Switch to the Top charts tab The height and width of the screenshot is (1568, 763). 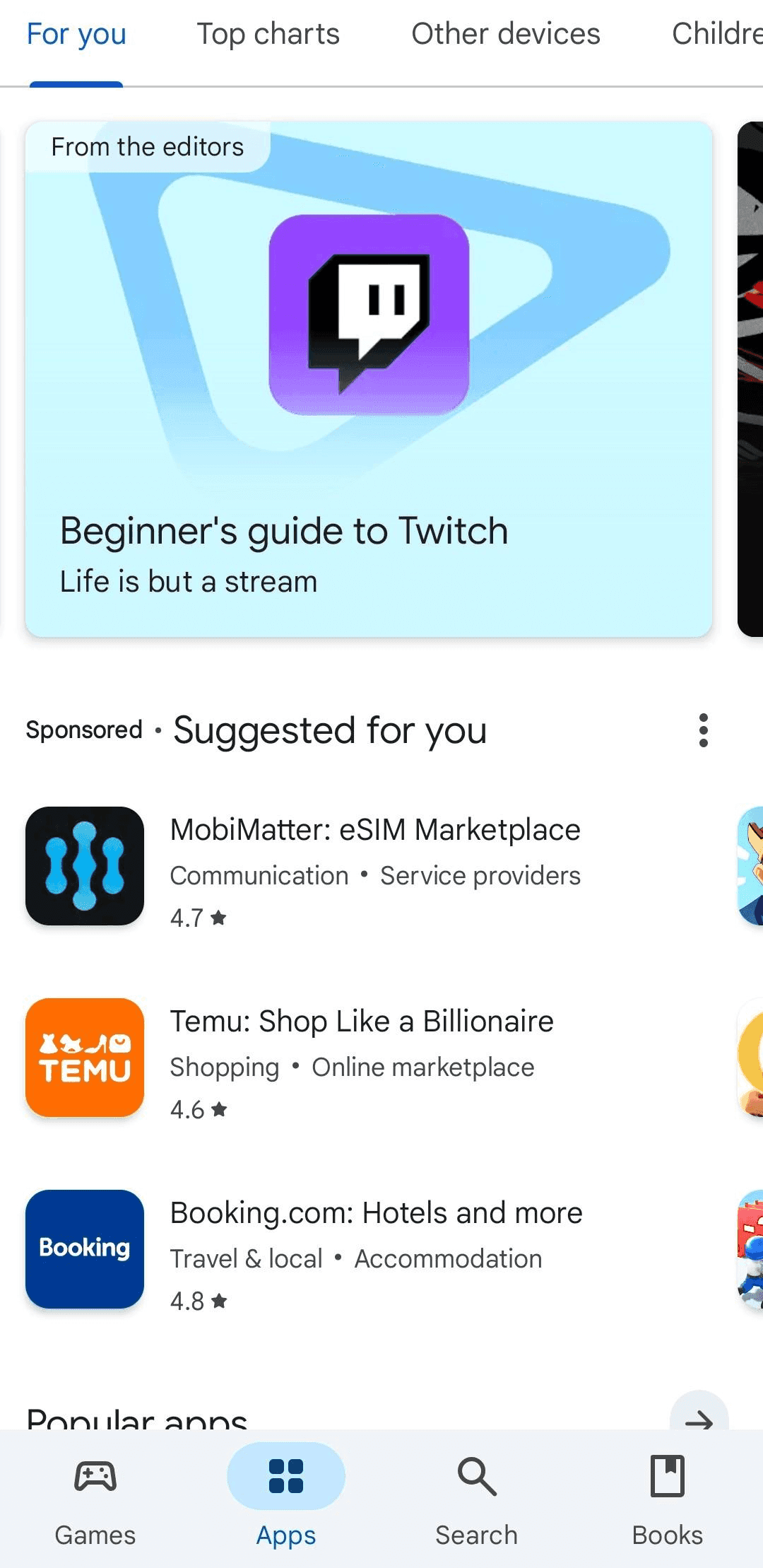point(268,33)
